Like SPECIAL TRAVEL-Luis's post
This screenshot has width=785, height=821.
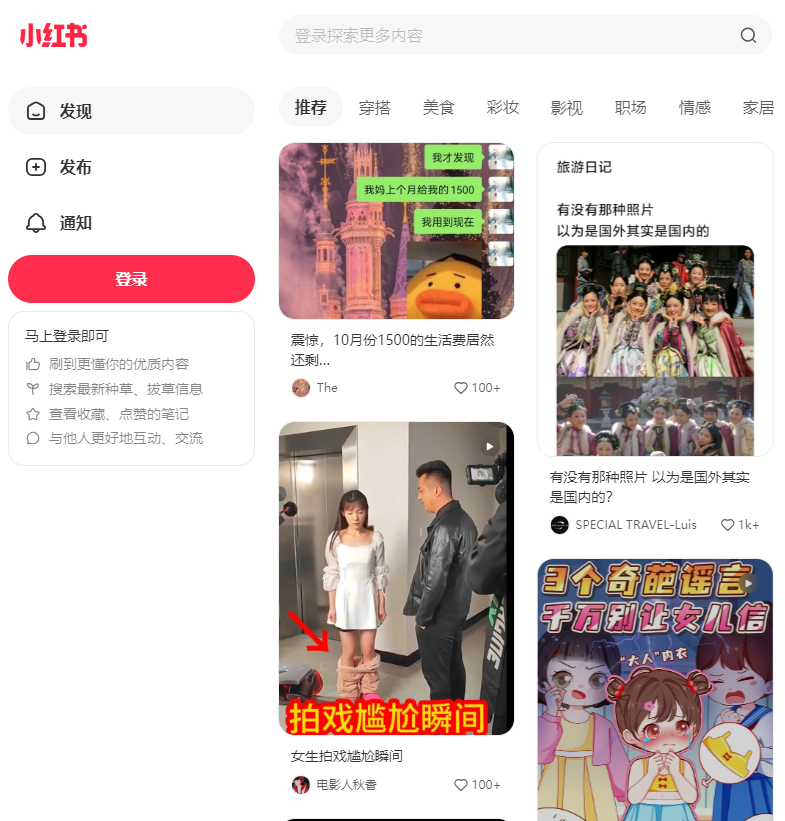tap(728, 525)
